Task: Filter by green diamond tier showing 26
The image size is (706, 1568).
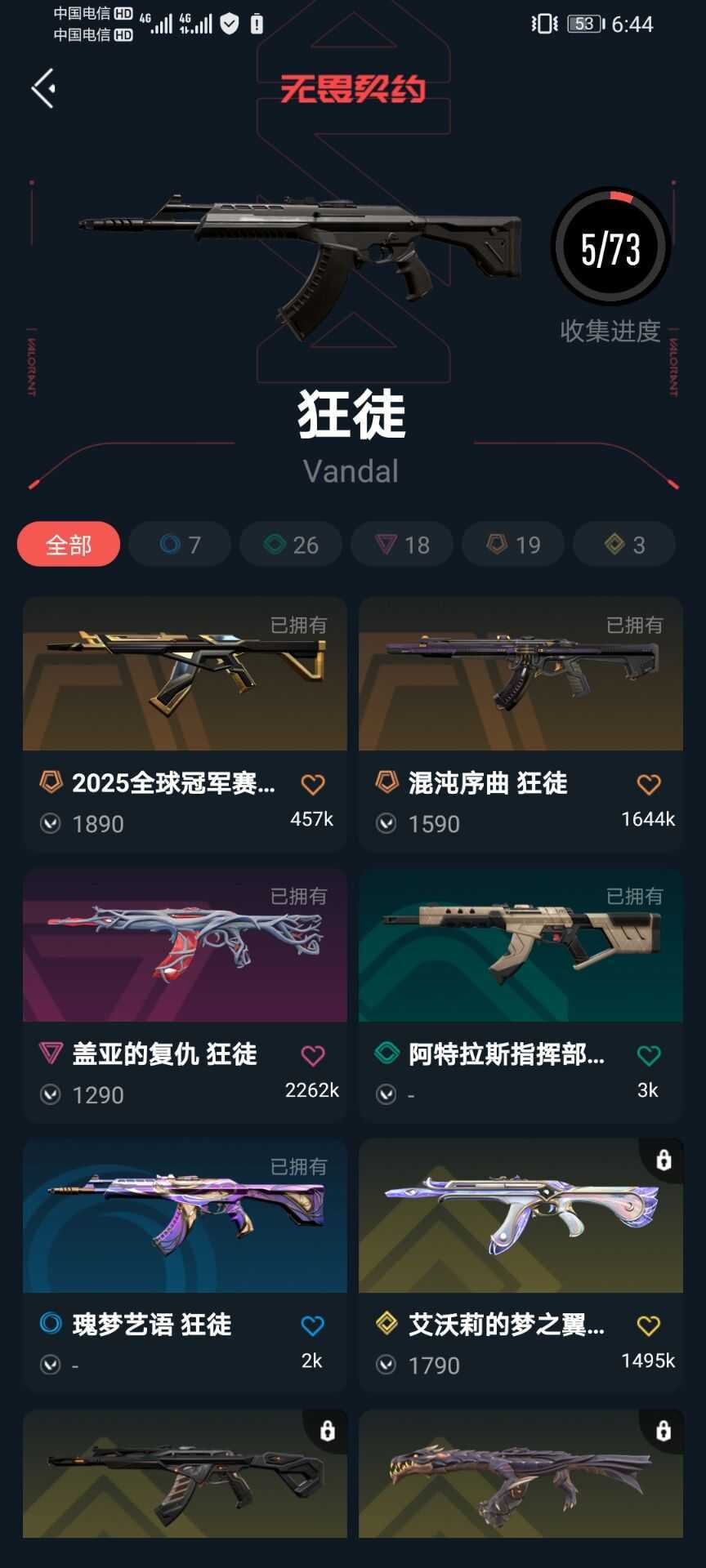Action: point(291,544)
